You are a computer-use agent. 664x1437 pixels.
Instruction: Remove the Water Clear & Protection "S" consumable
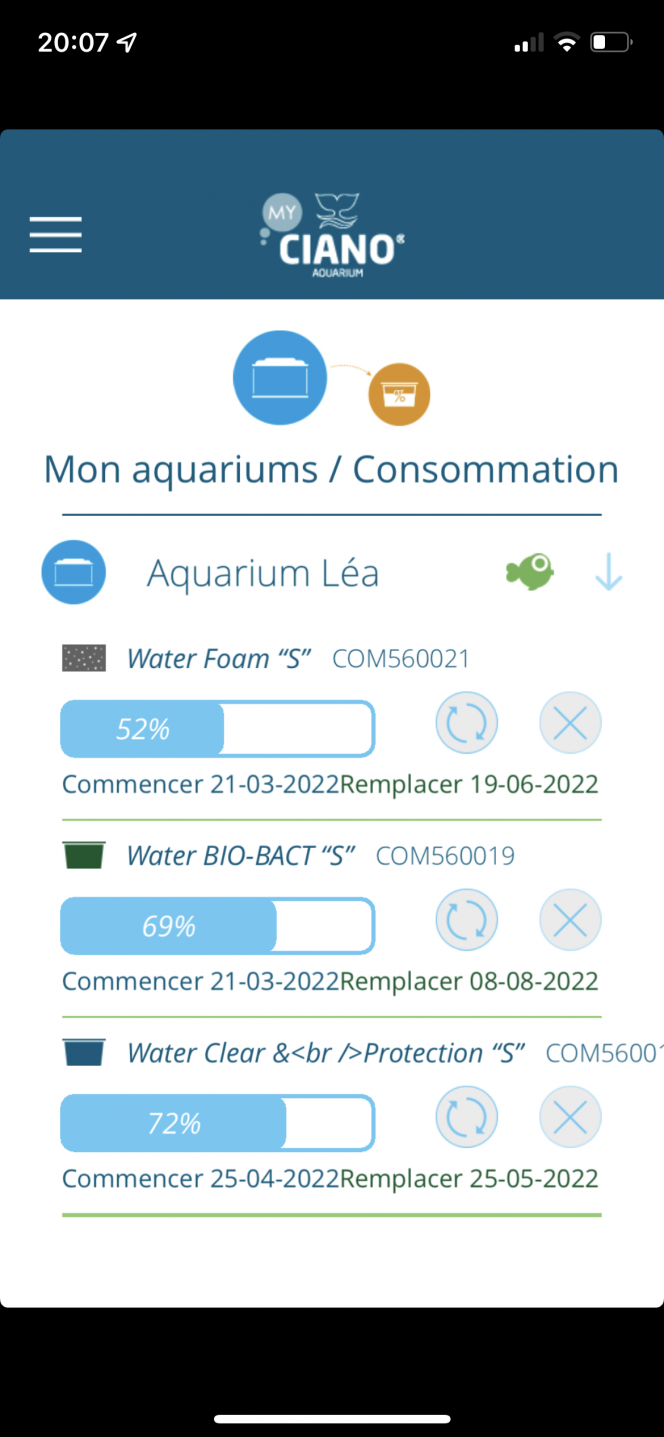coord(570,1117)
